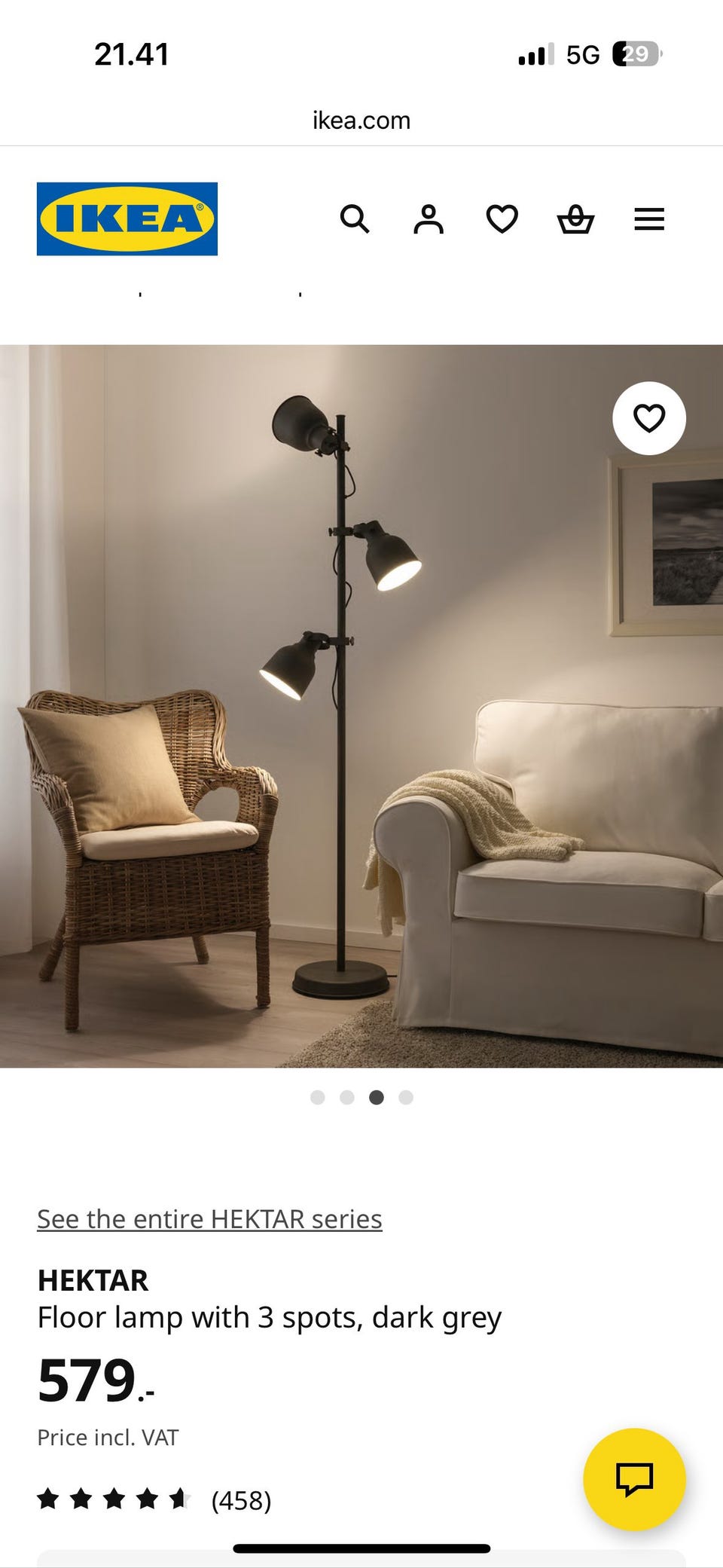Open the second carousel indicator
The width and height of the screenshot is (723, 1568).
(x=347, y=1098)
